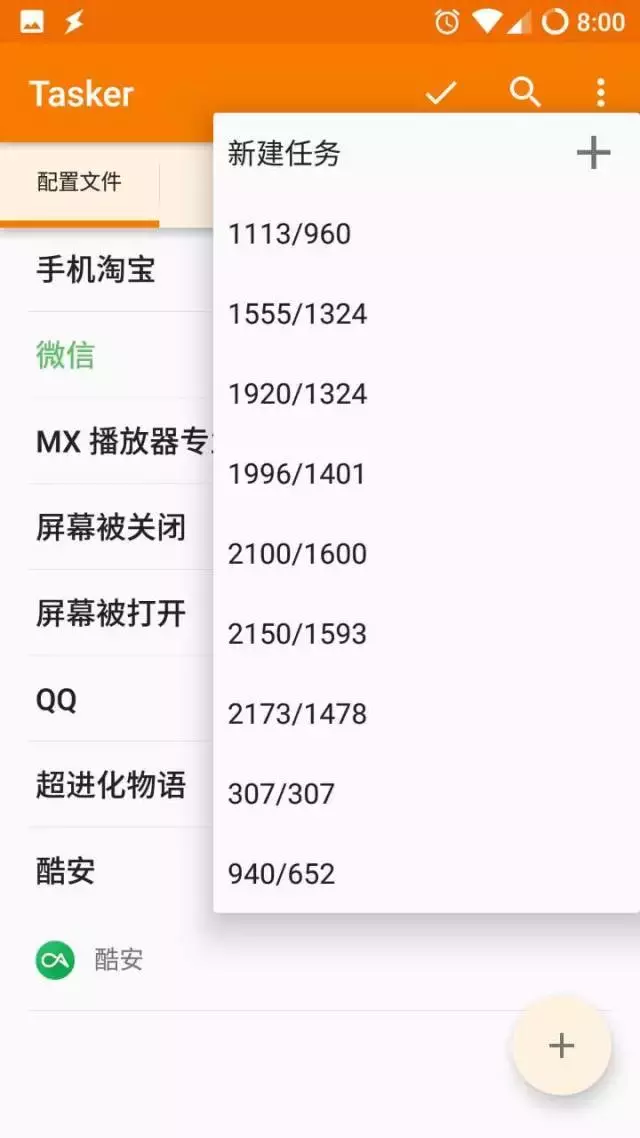
Task: Select the task 307/307
Action: [x=281, y=794]
